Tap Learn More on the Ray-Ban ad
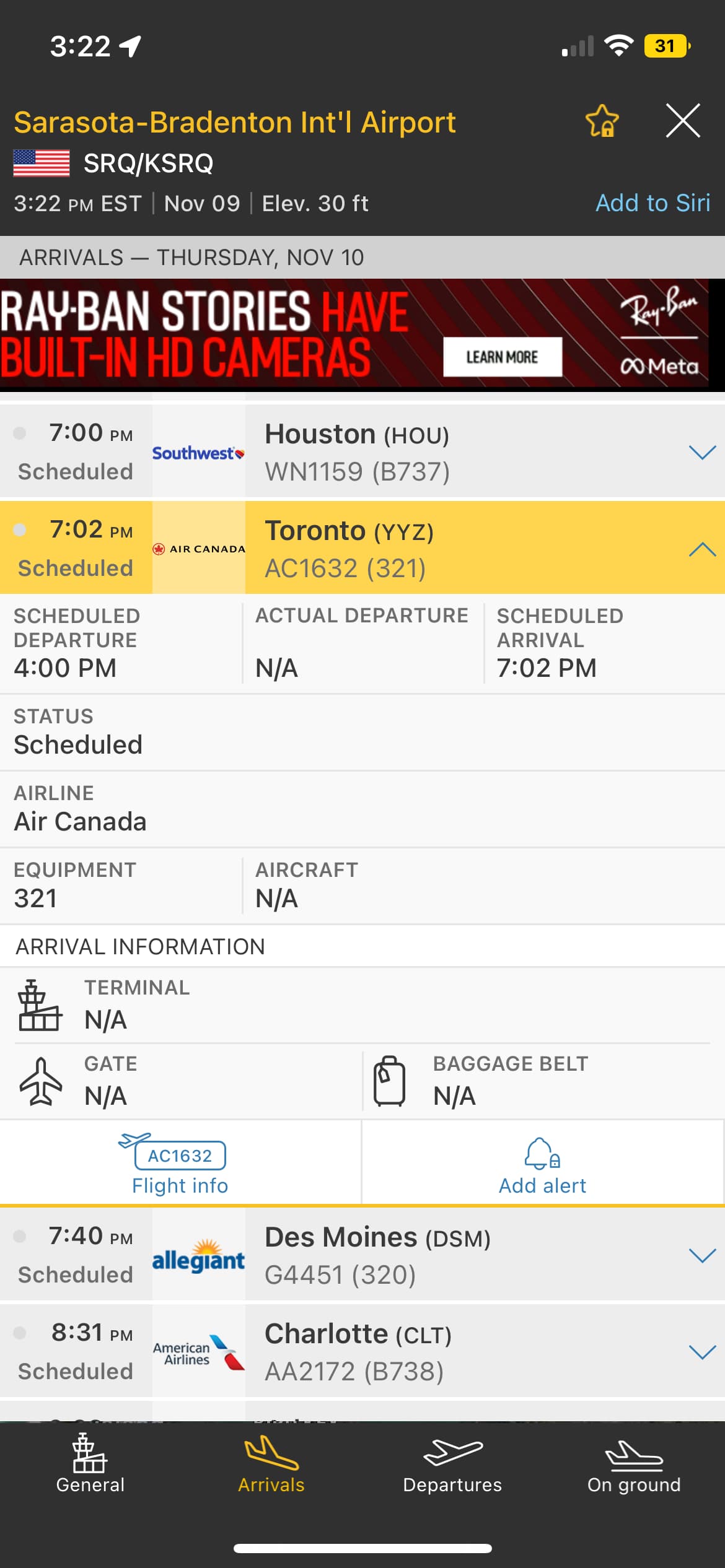This screenshot has height=1568, width=725. tap(502, 357)
